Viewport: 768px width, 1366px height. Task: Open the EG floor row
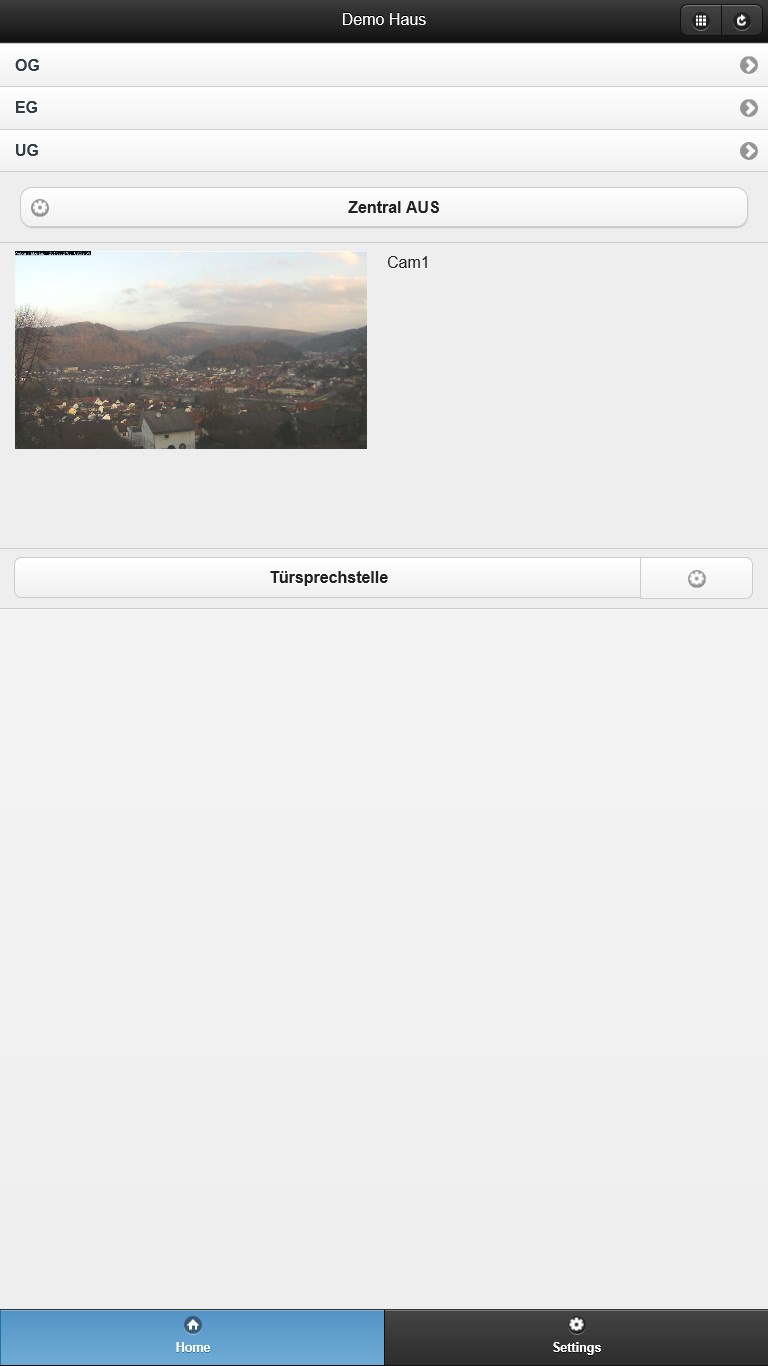pyautogui.click(x=384, y=108)
